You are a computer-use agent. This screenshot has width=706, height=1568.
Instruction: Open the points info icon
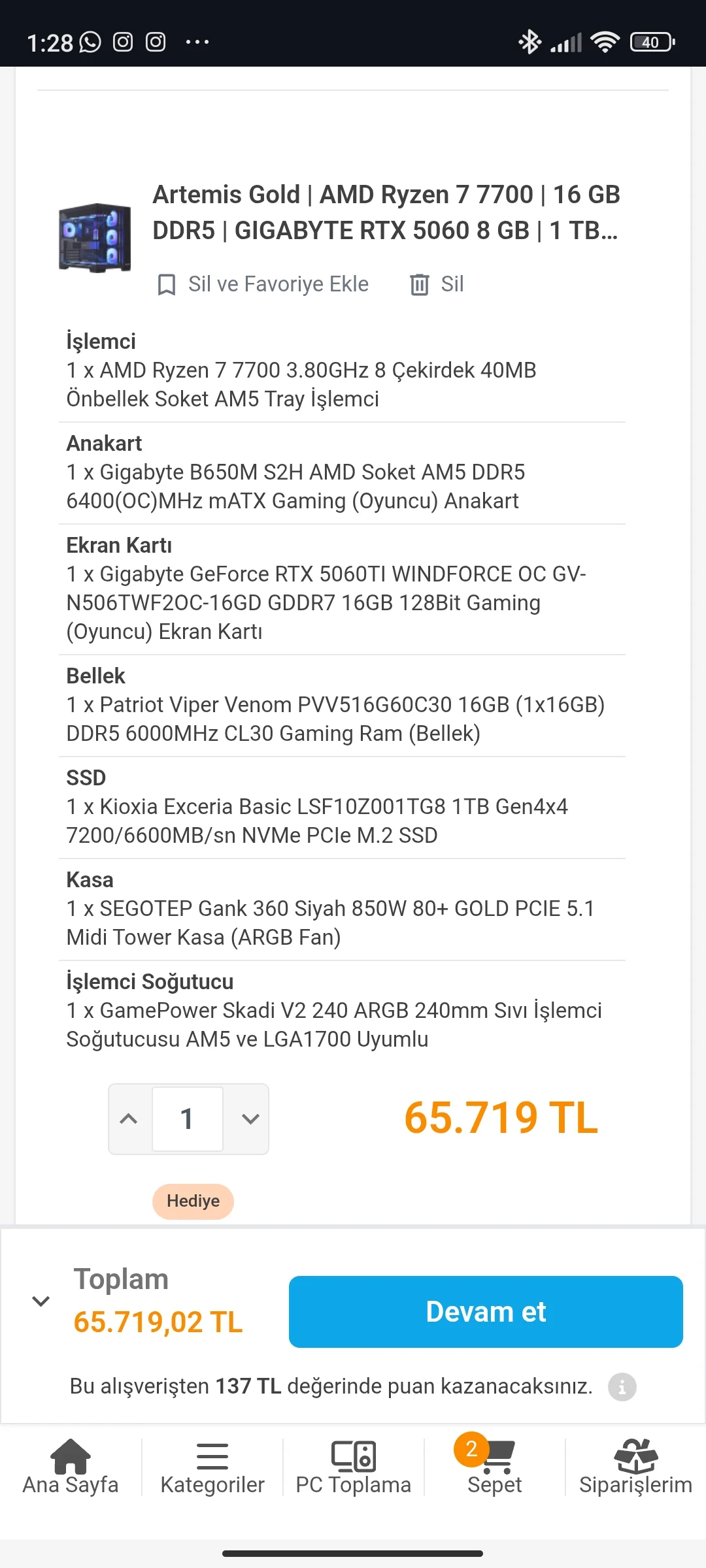click(622, 1386)
